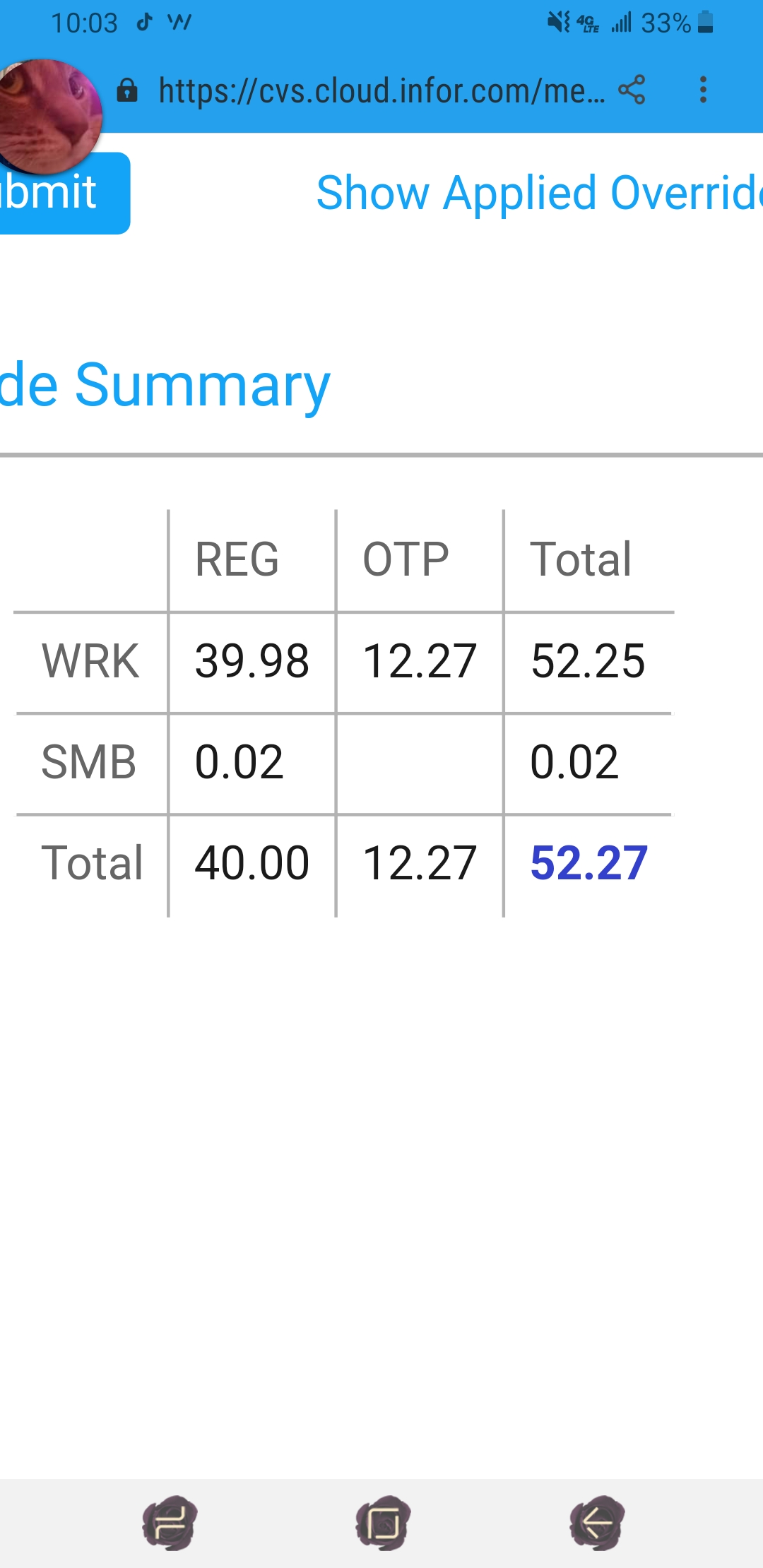This screenshot has width=763, height=1568.
Task: Tap the blue 52.27 grand total value
Action: [x=590, y=862]
